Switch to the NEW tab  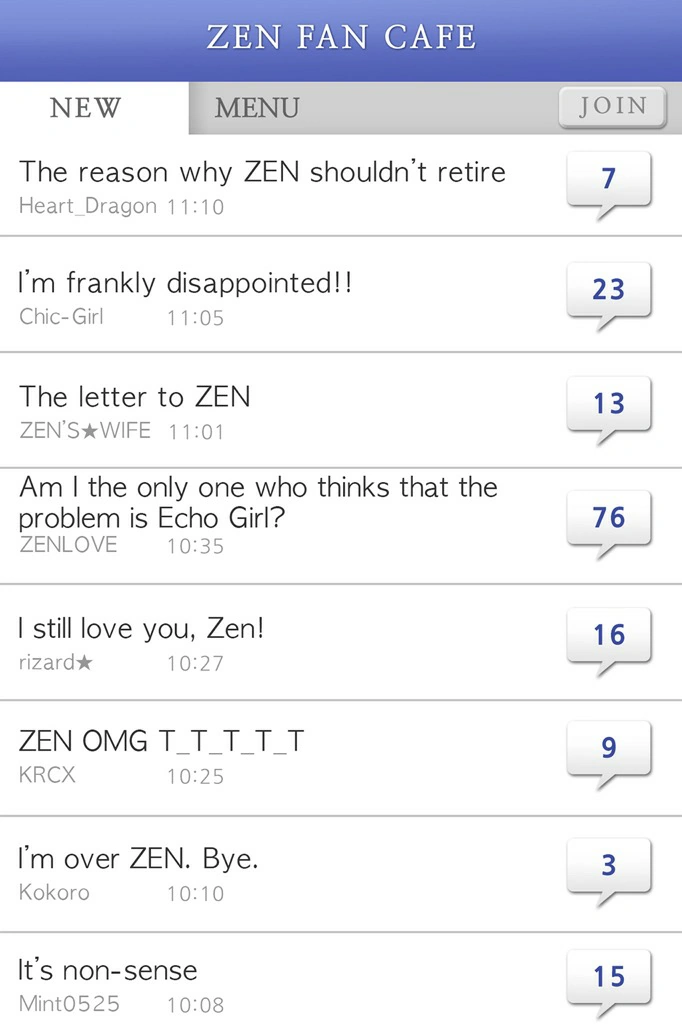pos(85,108)
